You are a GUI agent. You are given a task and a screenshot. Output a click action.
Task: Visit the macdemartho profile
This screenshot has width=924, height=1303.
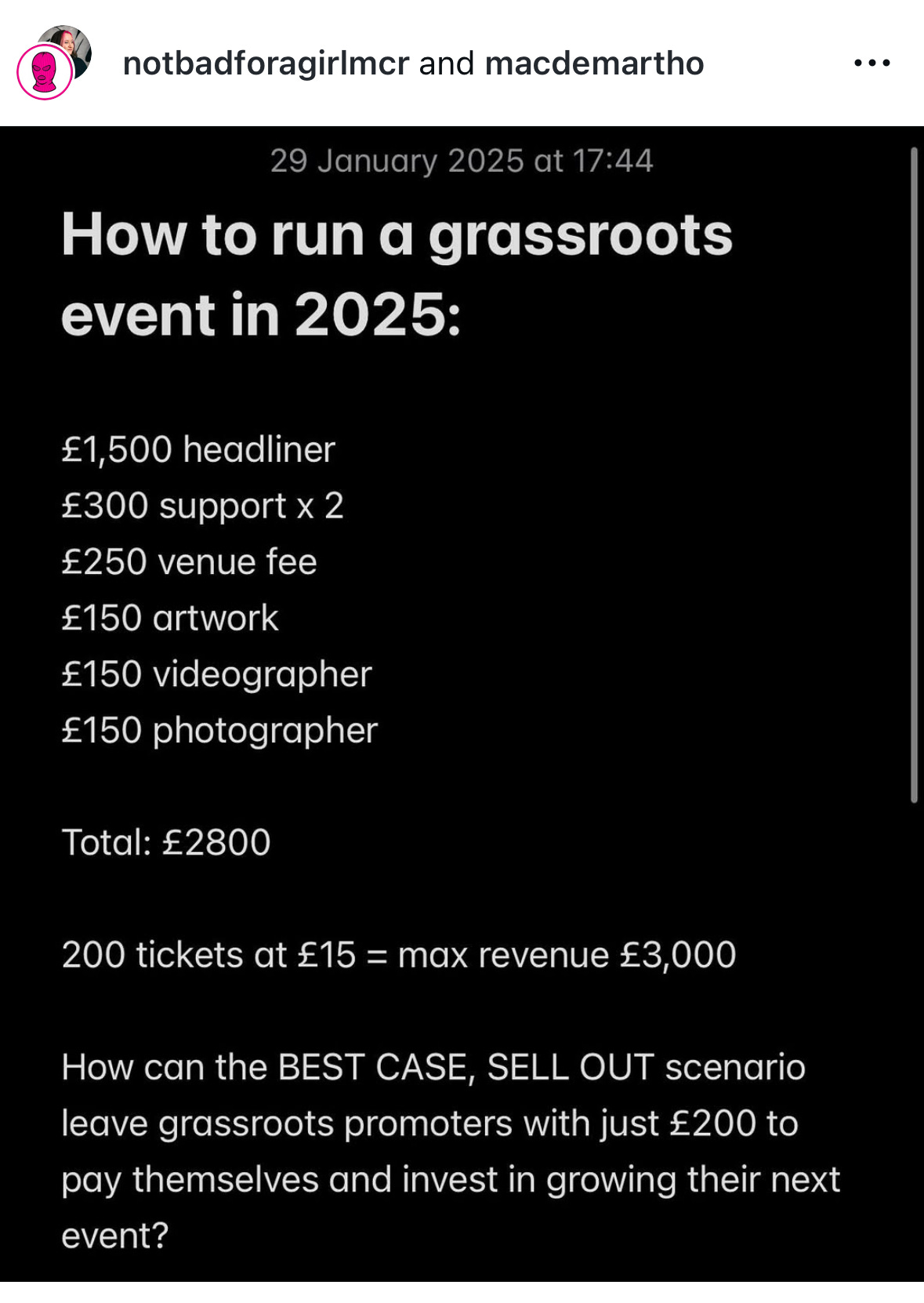point(594,64)
